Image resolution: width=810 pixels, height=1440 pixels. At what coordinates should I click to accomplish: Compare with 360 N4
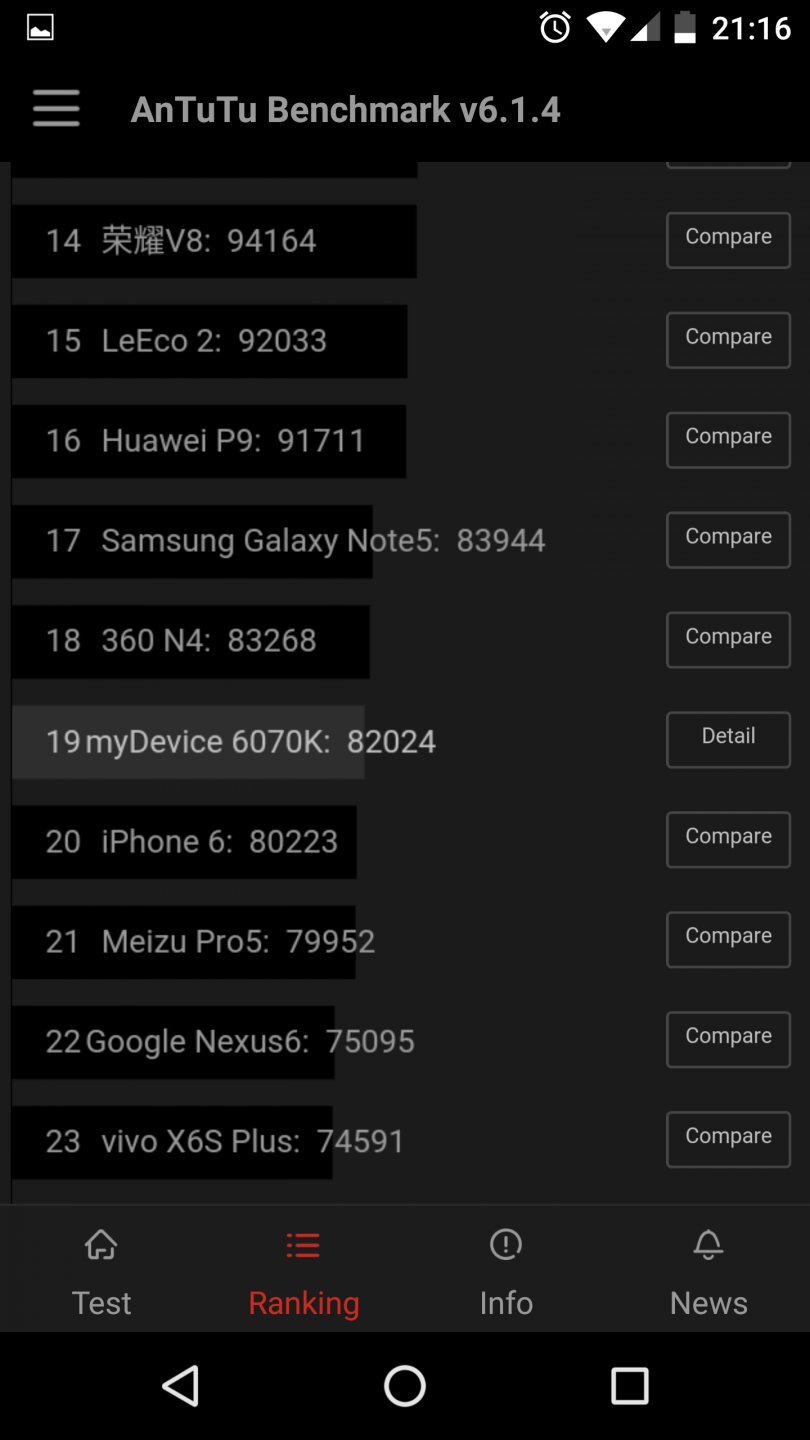click(728, 639)
